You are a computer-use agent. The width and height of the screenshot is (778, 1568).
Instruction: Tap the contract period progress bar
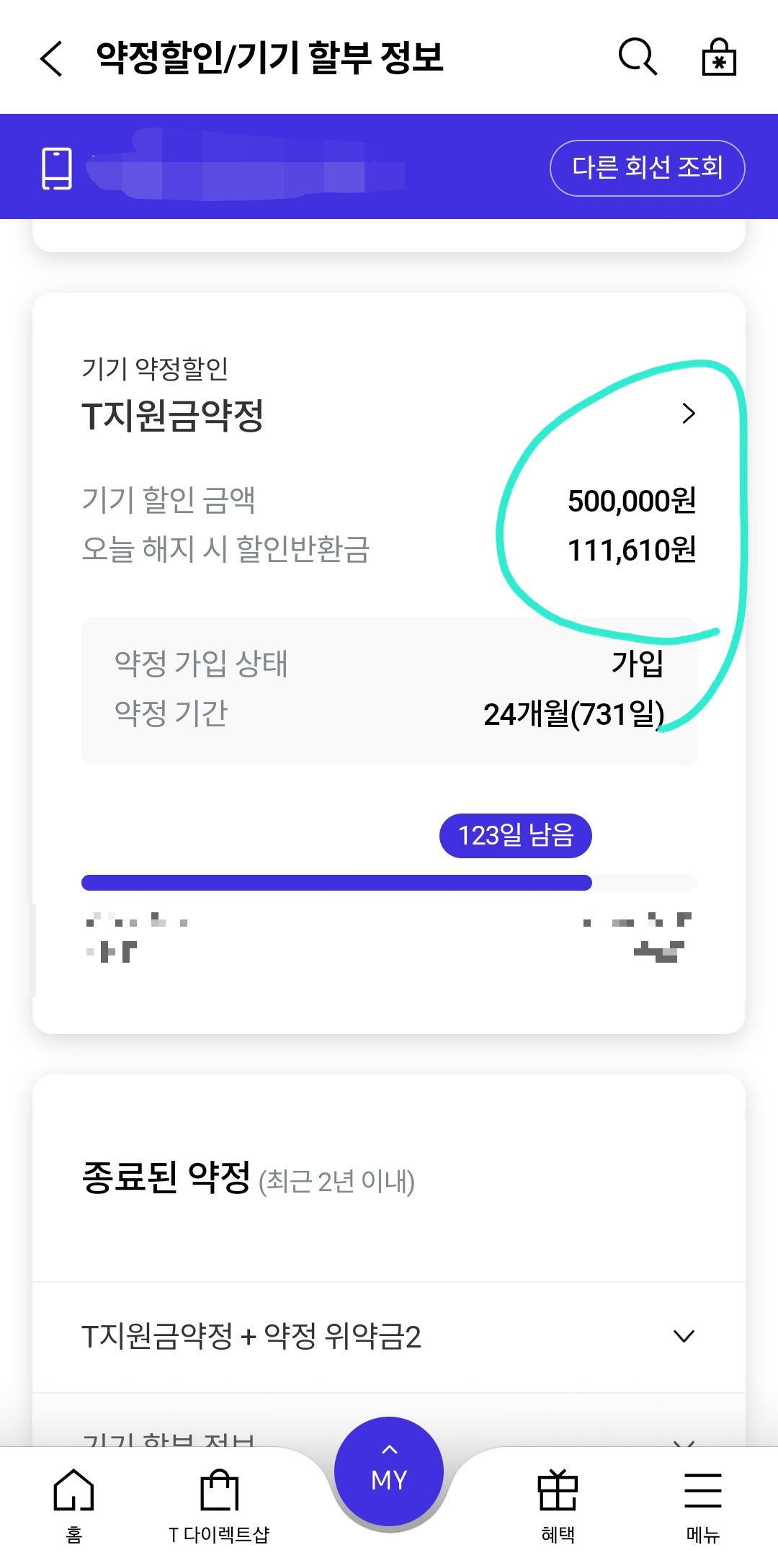coord(389,881)
